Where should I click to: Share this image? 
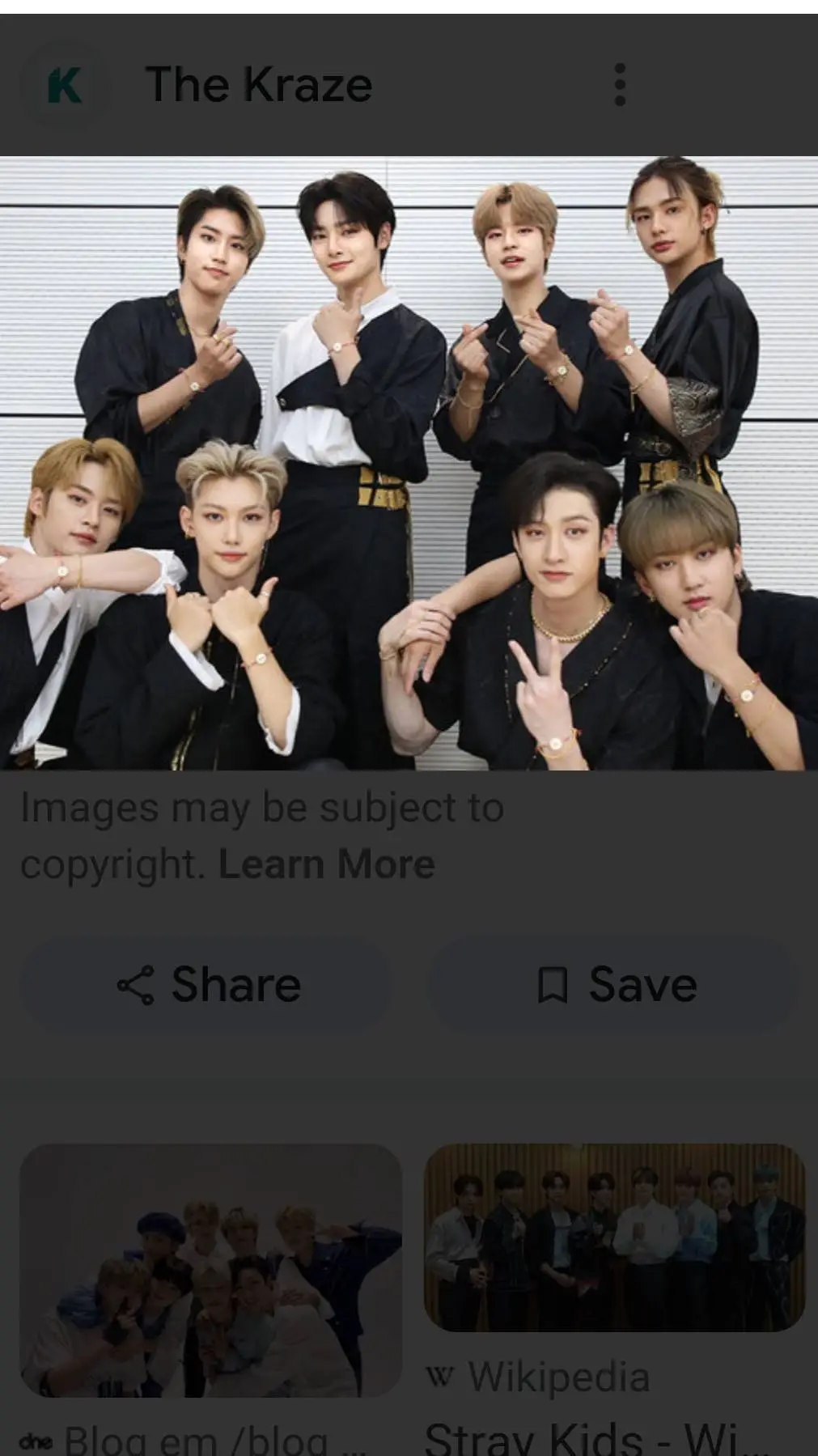[208, 984]
